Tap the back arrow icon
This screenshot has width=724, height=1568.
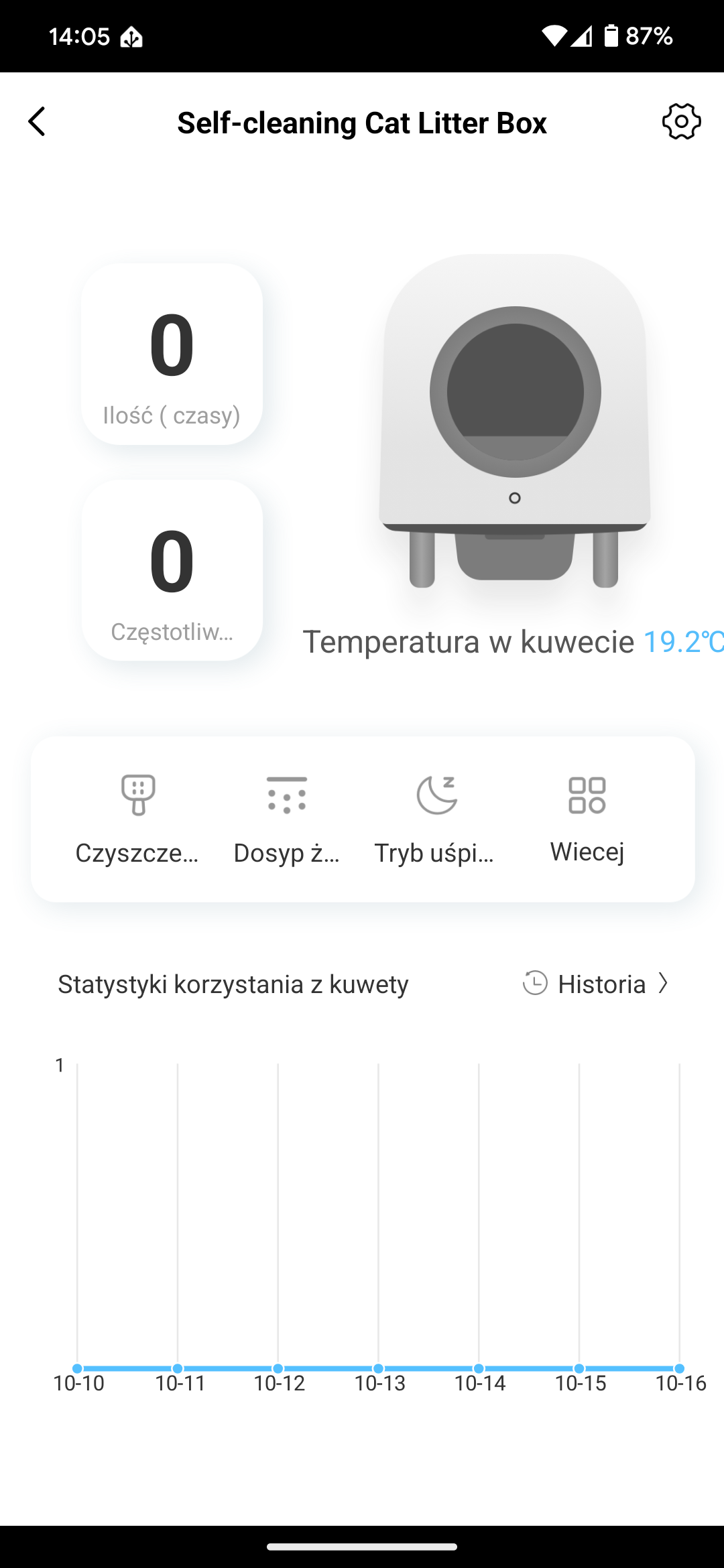[37, 122]
